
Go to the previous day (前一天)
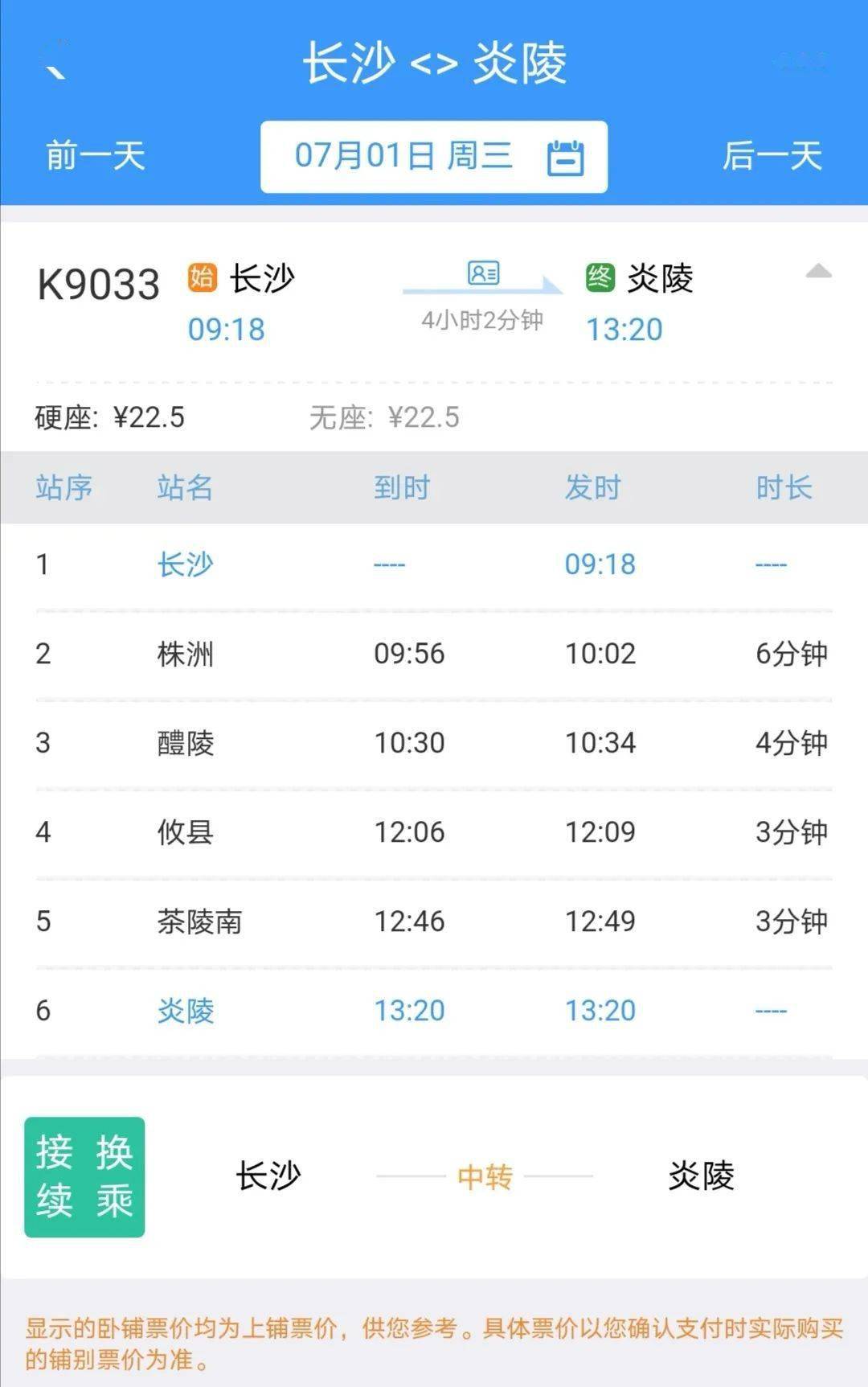96,156
